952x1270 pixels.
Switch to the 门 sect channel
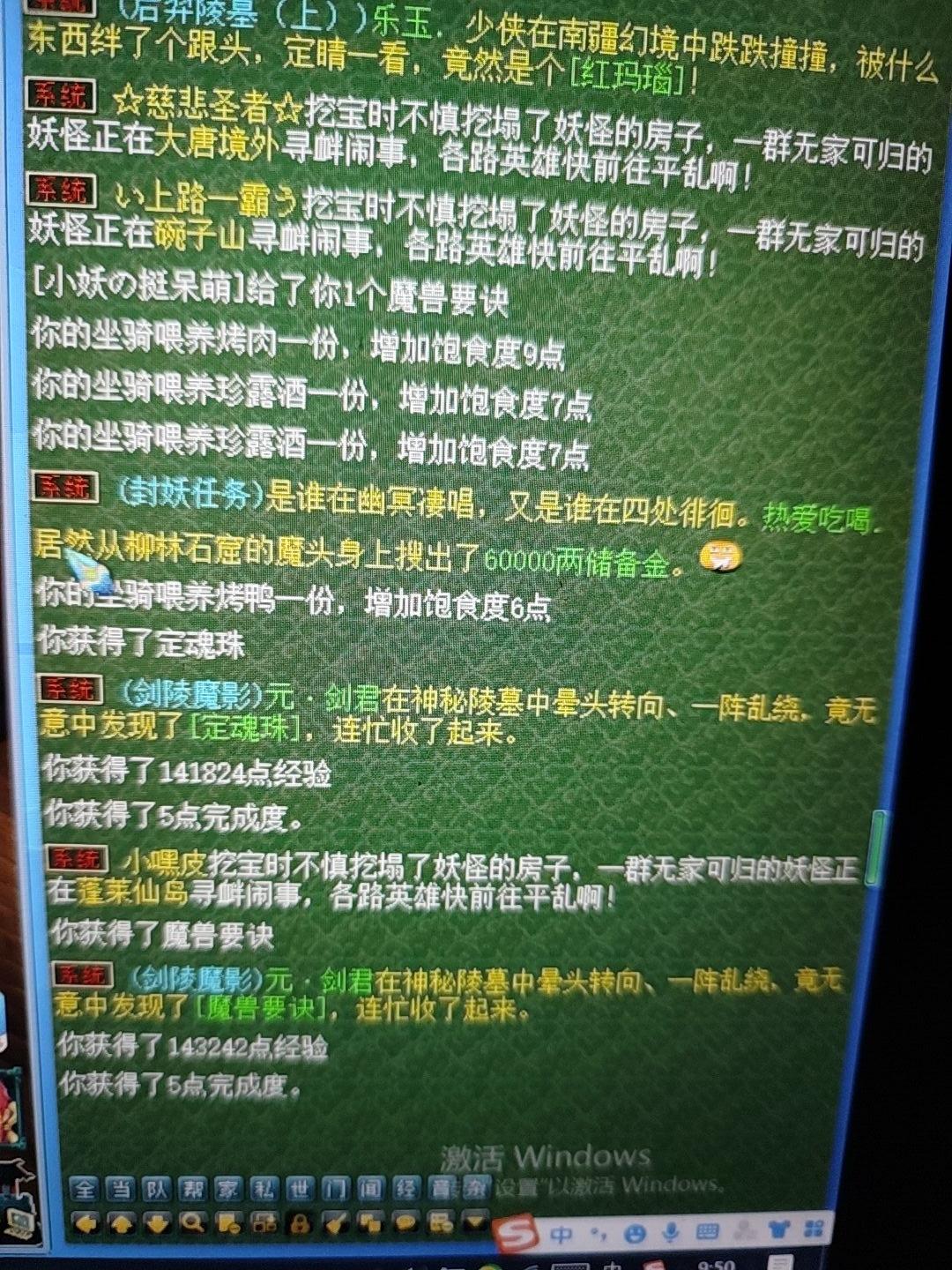click(335, 1188)
